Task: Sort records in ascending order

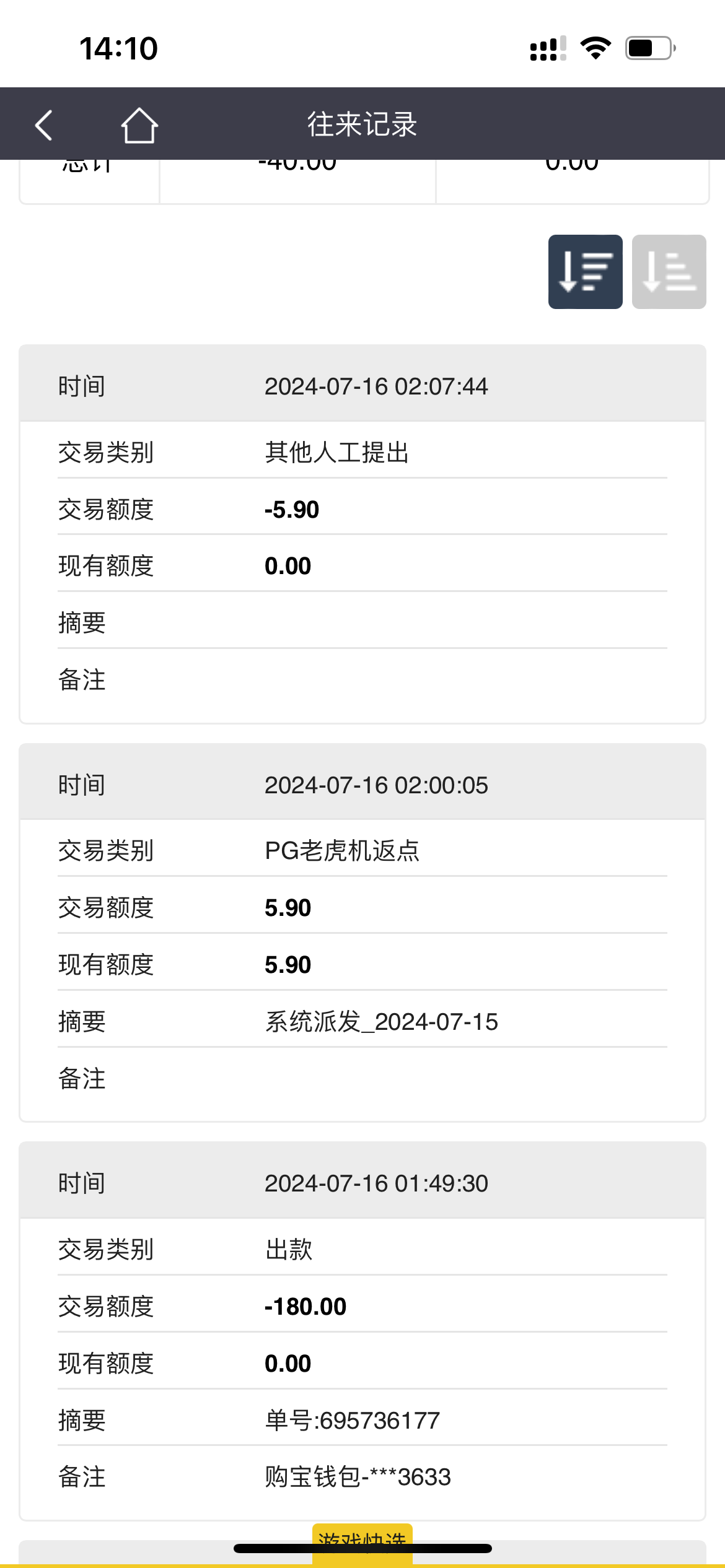Action: coord(669,271)
